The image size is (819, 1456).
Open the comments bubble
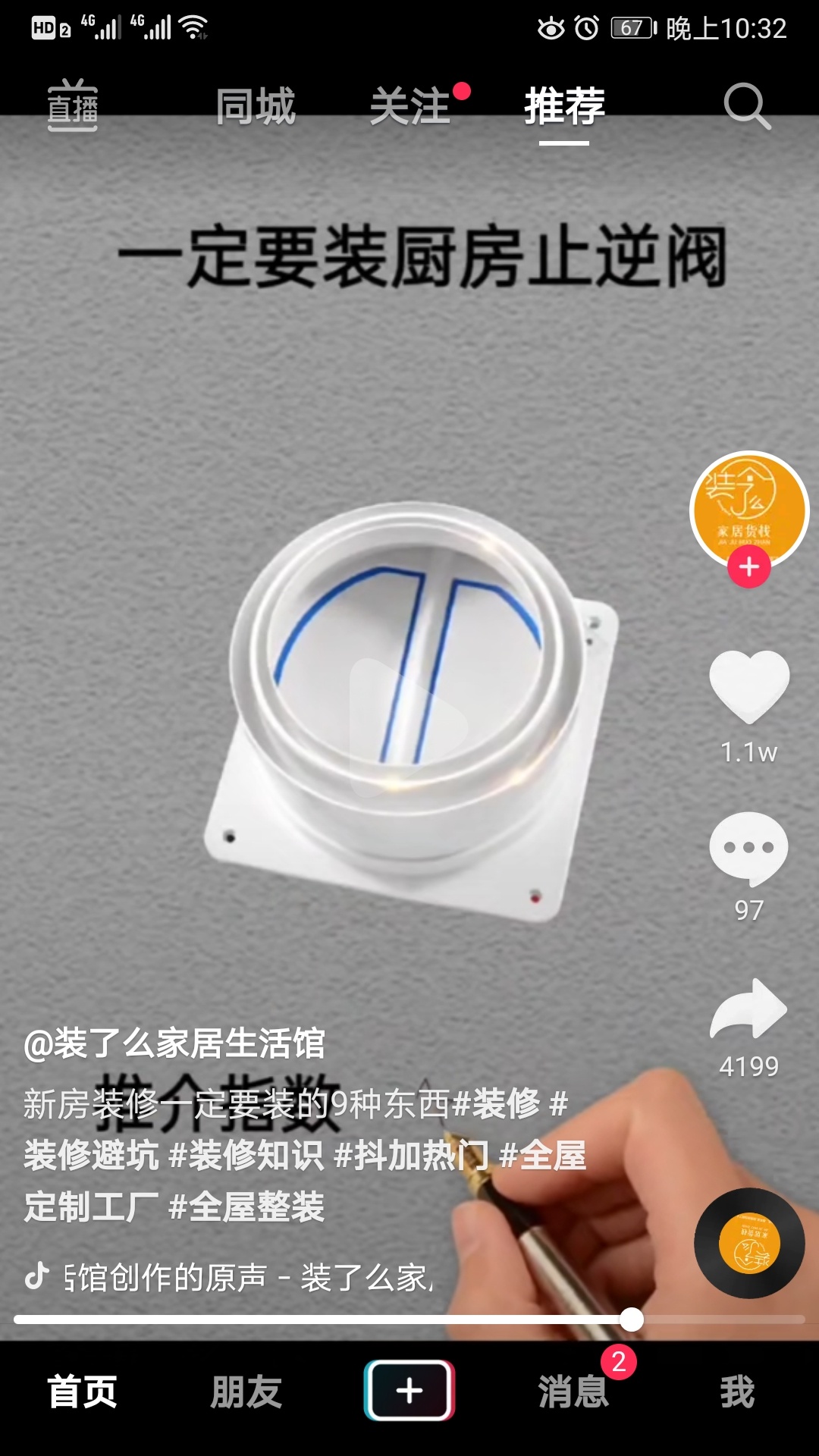tap(749, 848)
